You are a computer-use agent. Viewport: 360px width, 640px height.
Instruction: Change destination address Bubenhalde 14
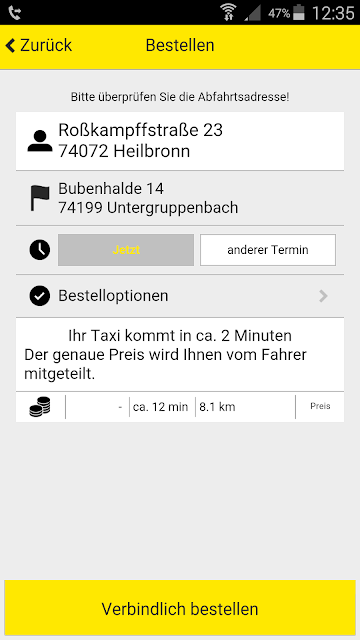pos(180,198)
